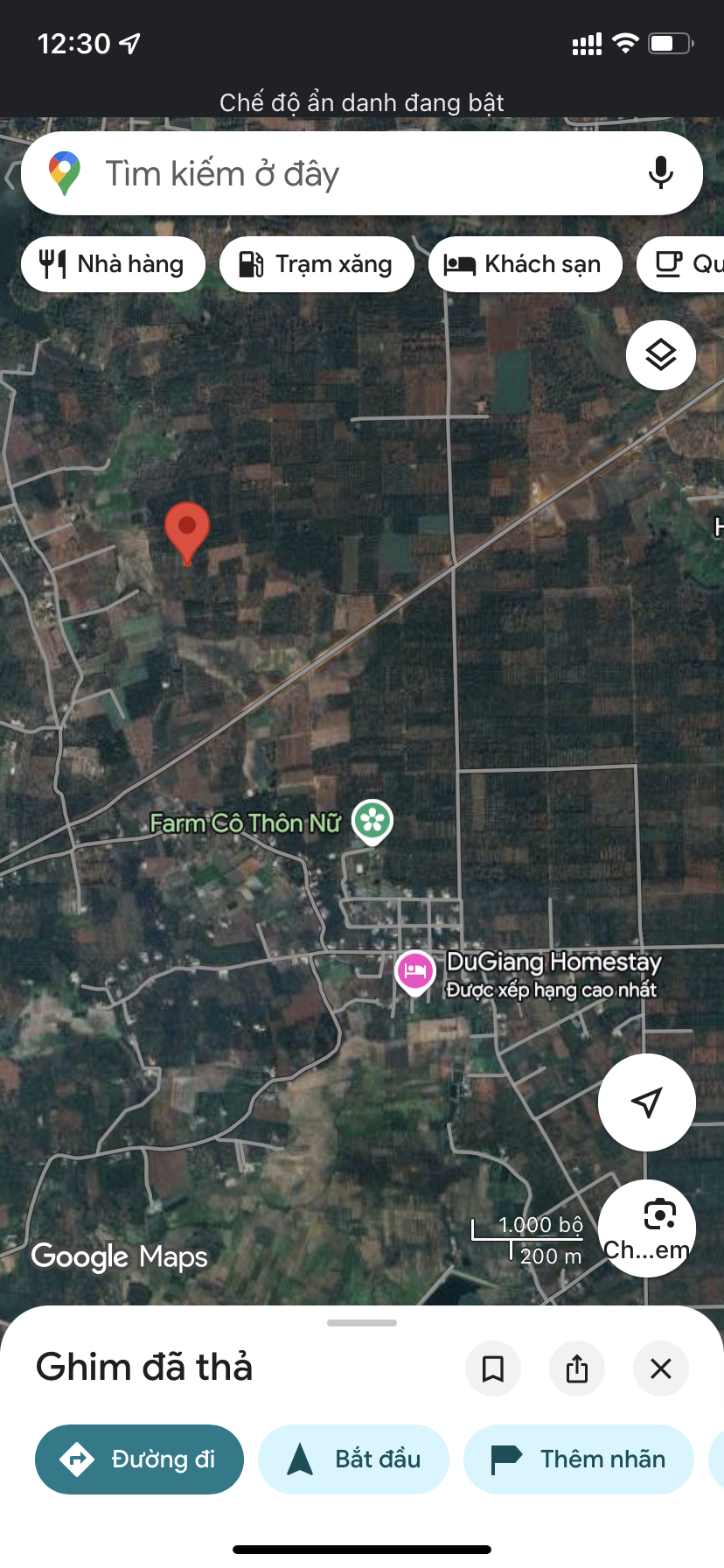
Task: Share the dropped pin location
Action: (x=577, y=1368)
